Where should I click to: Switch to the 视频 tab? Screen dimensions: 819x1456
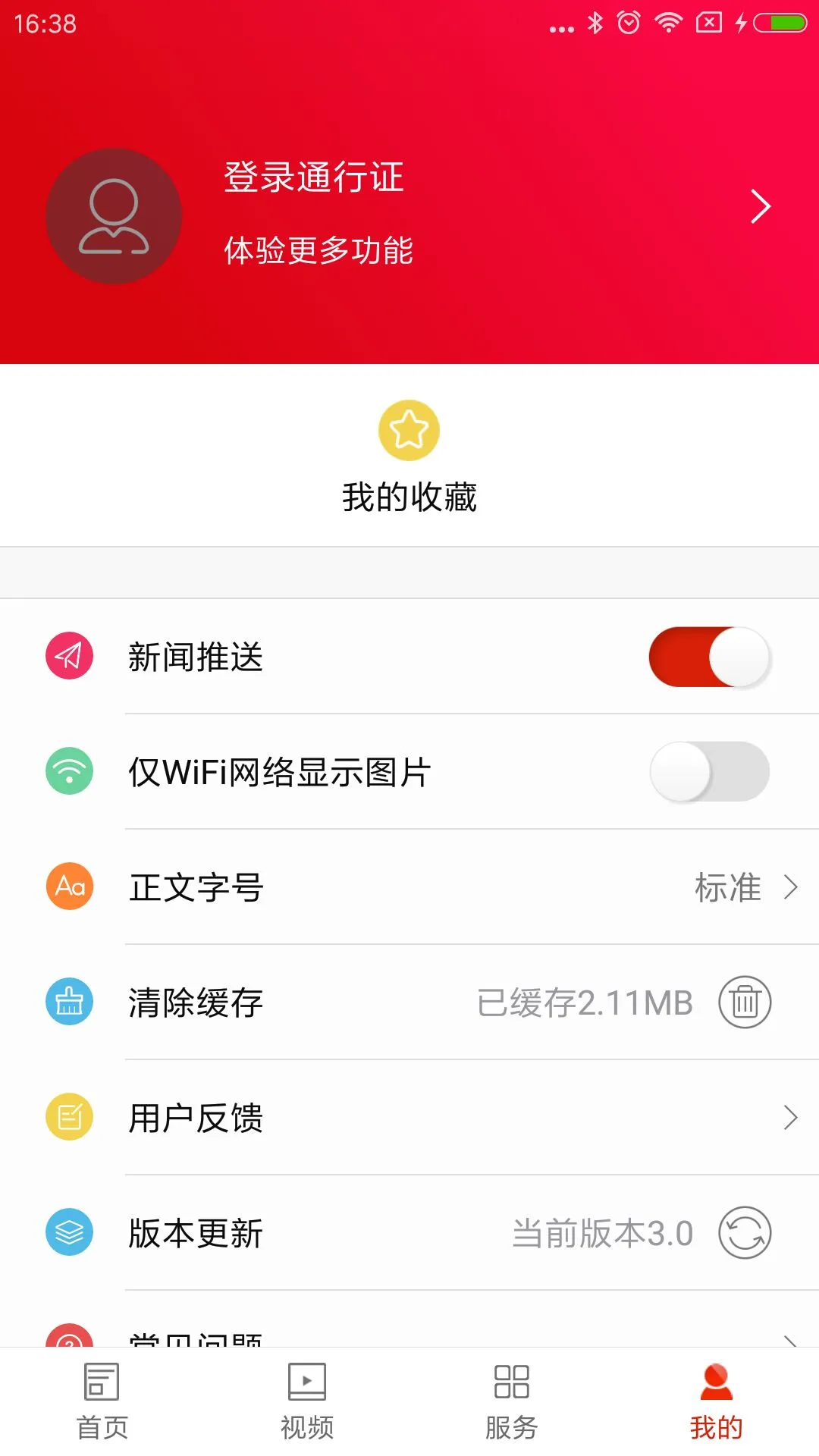tap(307, 1403)
